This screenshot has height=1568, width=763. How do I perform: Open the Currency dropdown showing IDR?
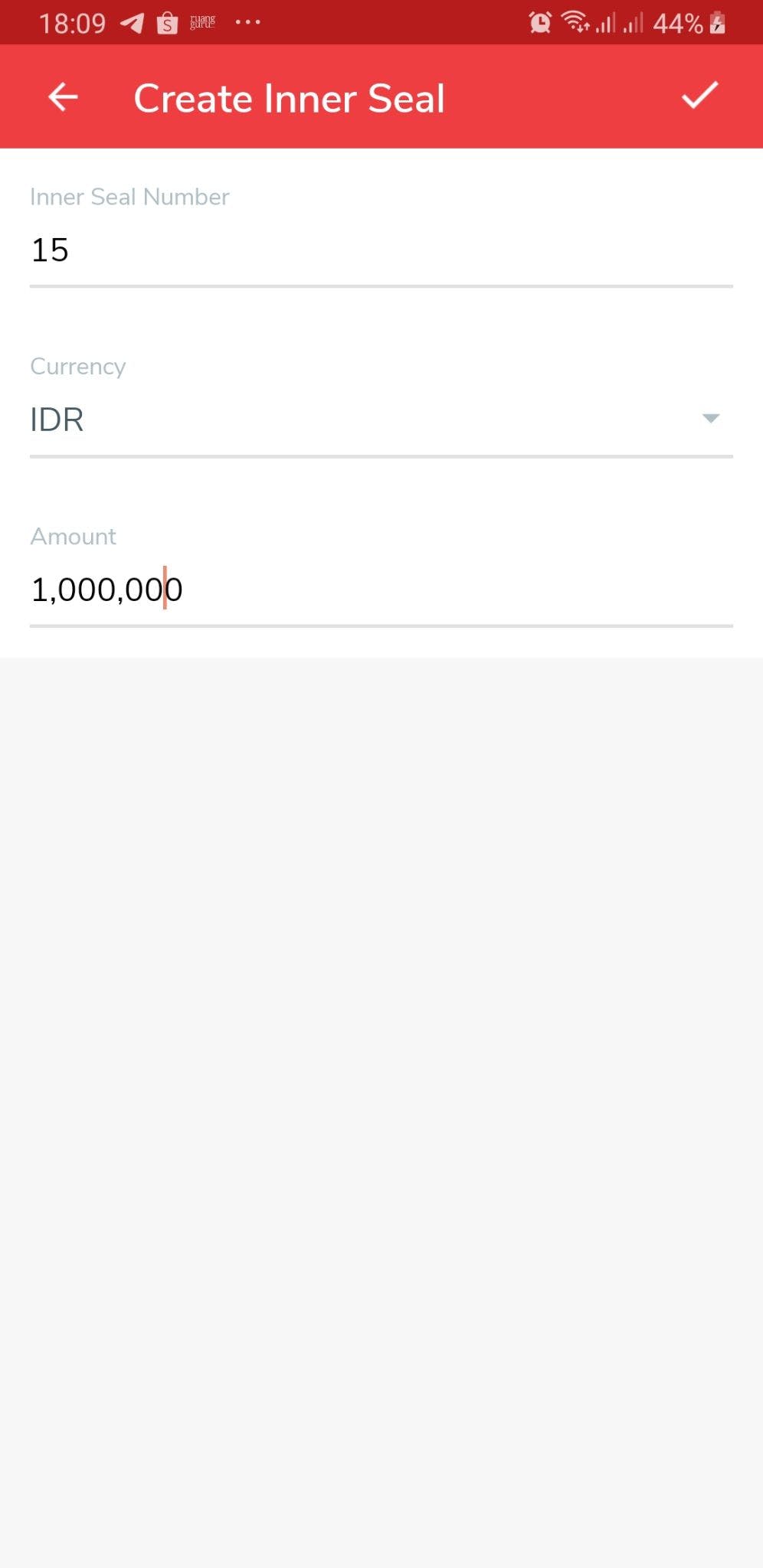381,420
